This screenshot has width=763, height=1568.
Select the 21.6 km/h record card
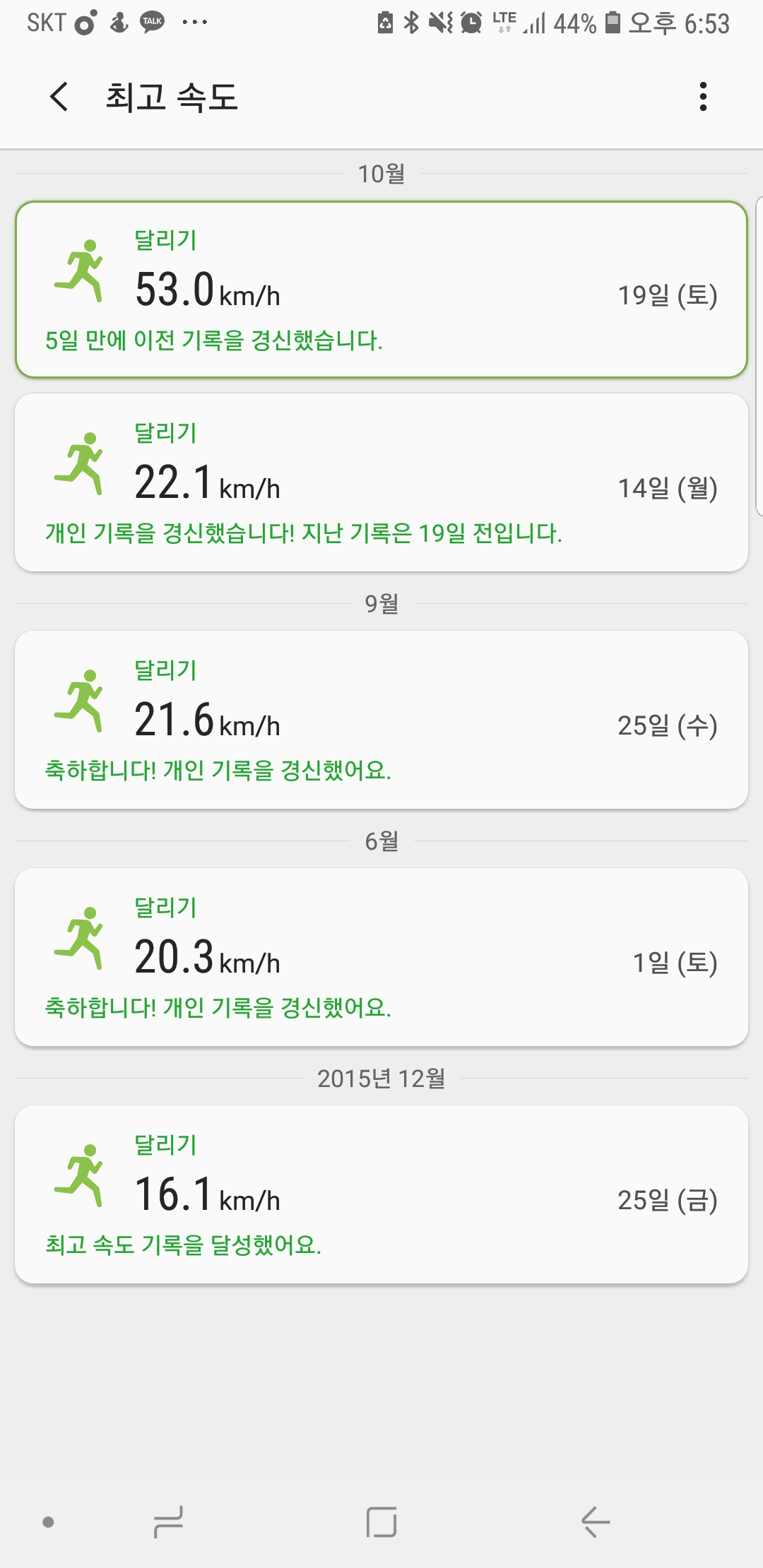pos(381,720)
